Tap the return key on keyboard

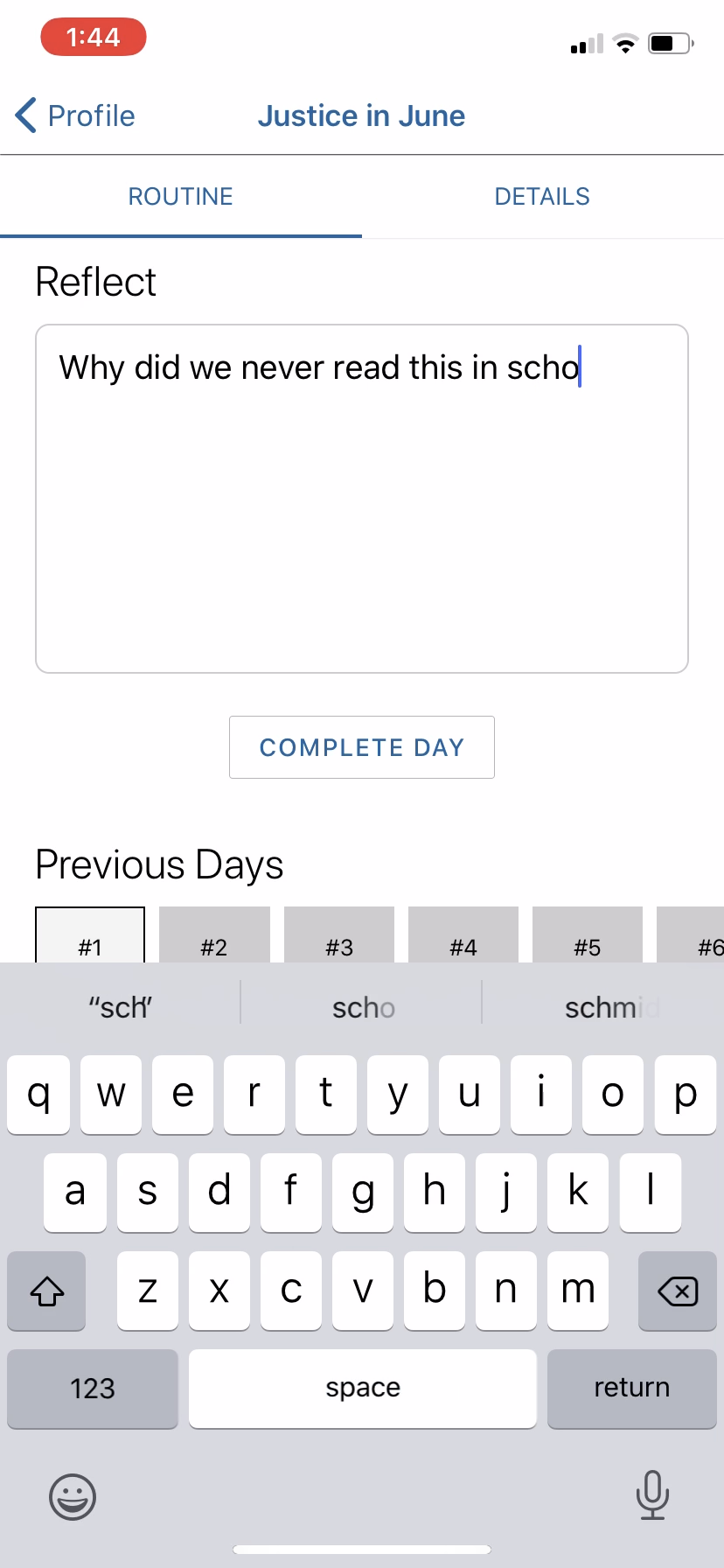(631, 1389)
